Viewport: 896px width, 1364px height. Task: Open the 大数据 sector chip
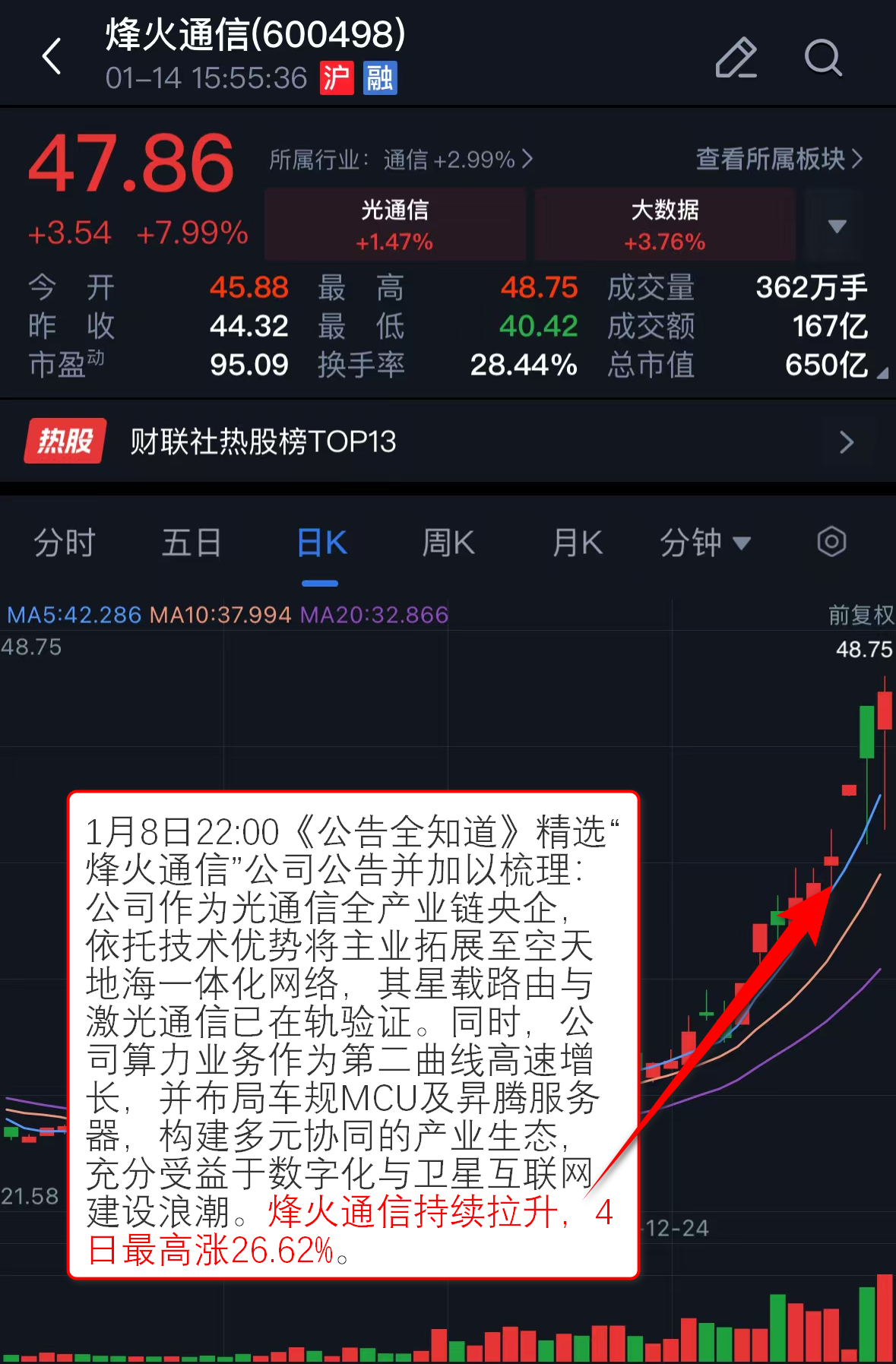pos(665,225)
